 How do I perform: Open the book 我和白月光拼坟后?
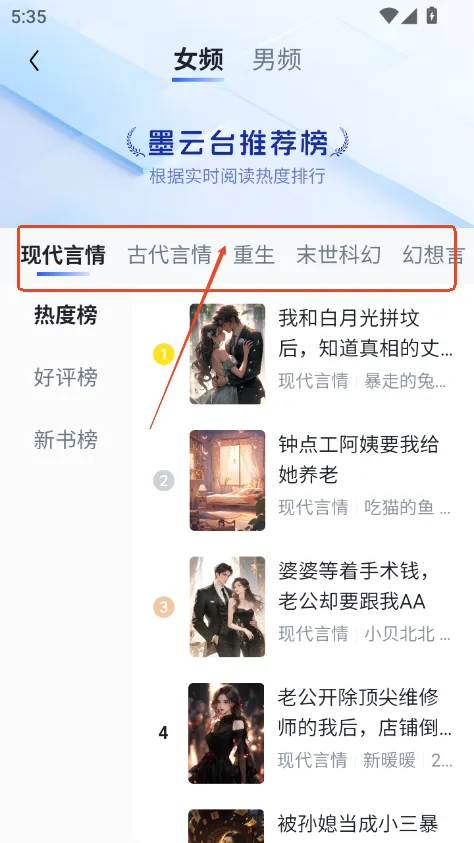320,354
